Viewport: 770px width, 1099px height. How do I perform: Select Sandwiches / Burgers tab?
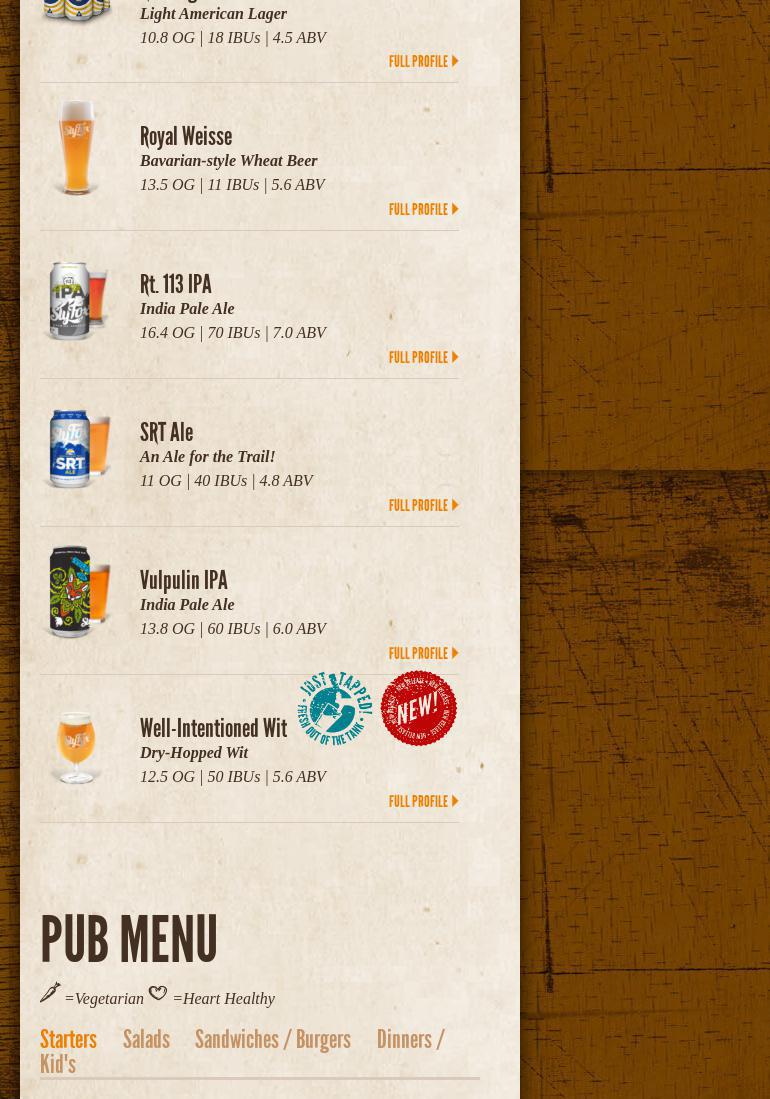[272, 1040]
